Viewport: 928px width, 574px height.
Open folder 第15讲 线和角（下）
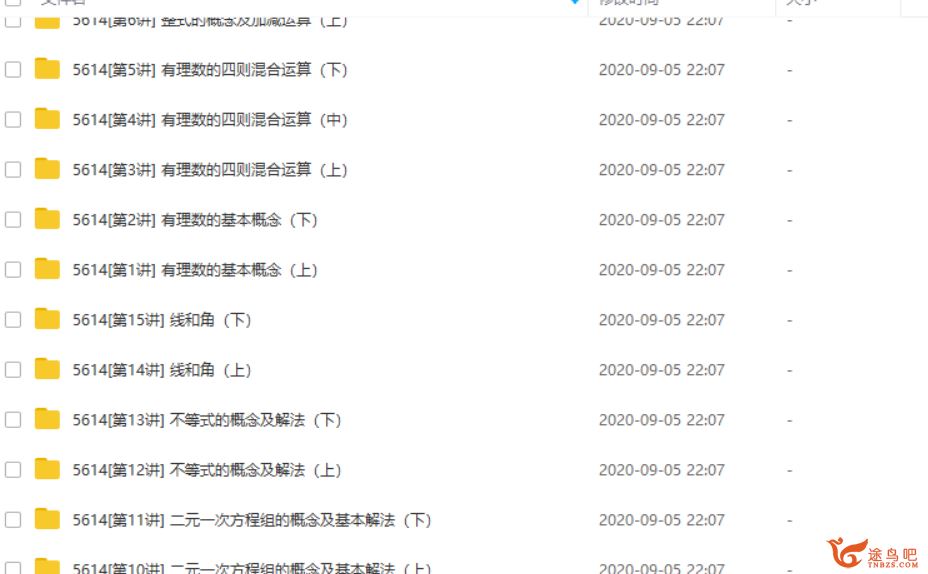coord(162,320)
